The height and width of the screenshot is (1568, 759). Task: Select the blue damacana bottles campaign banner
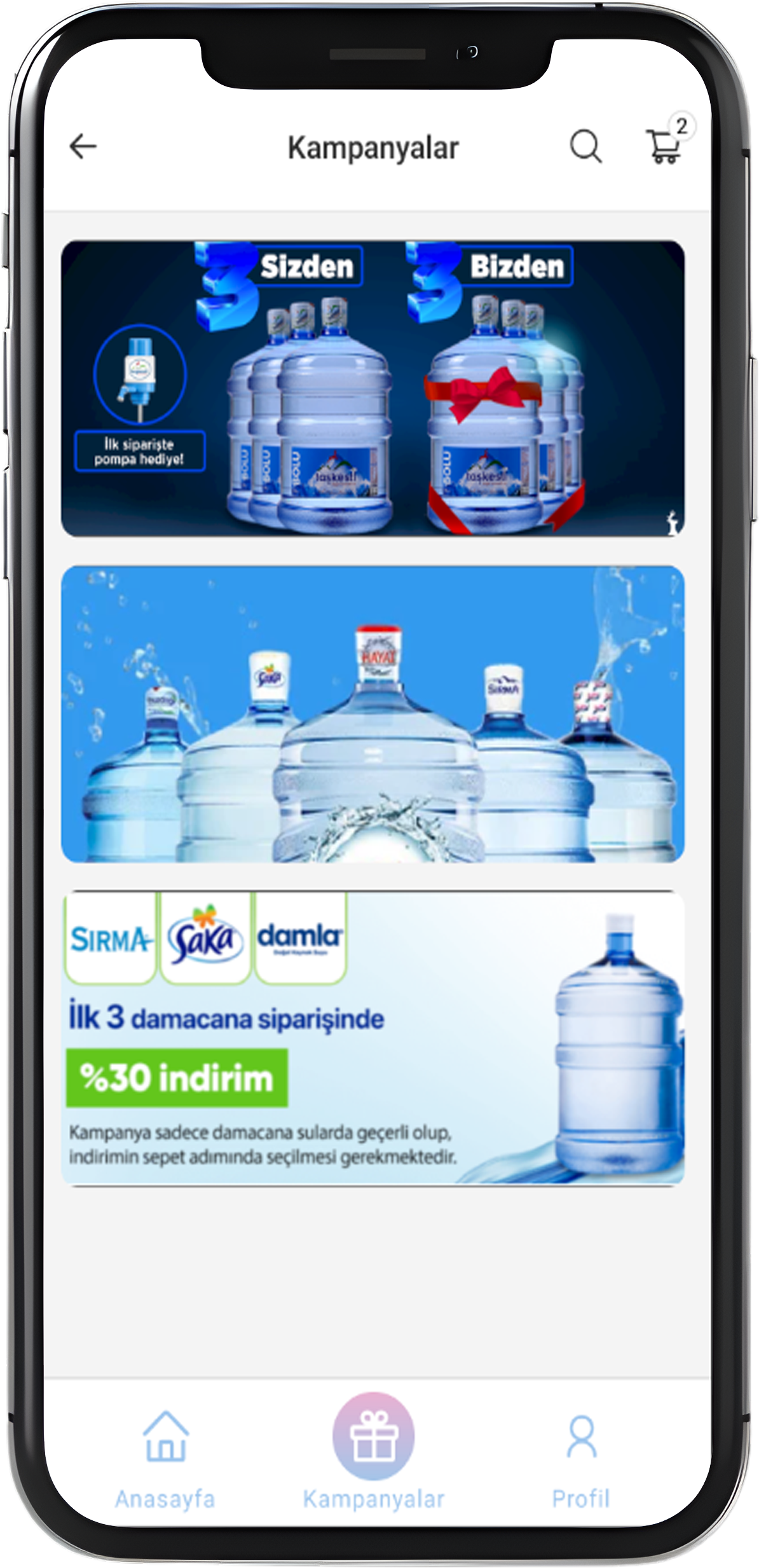click(x=373, y=713)
